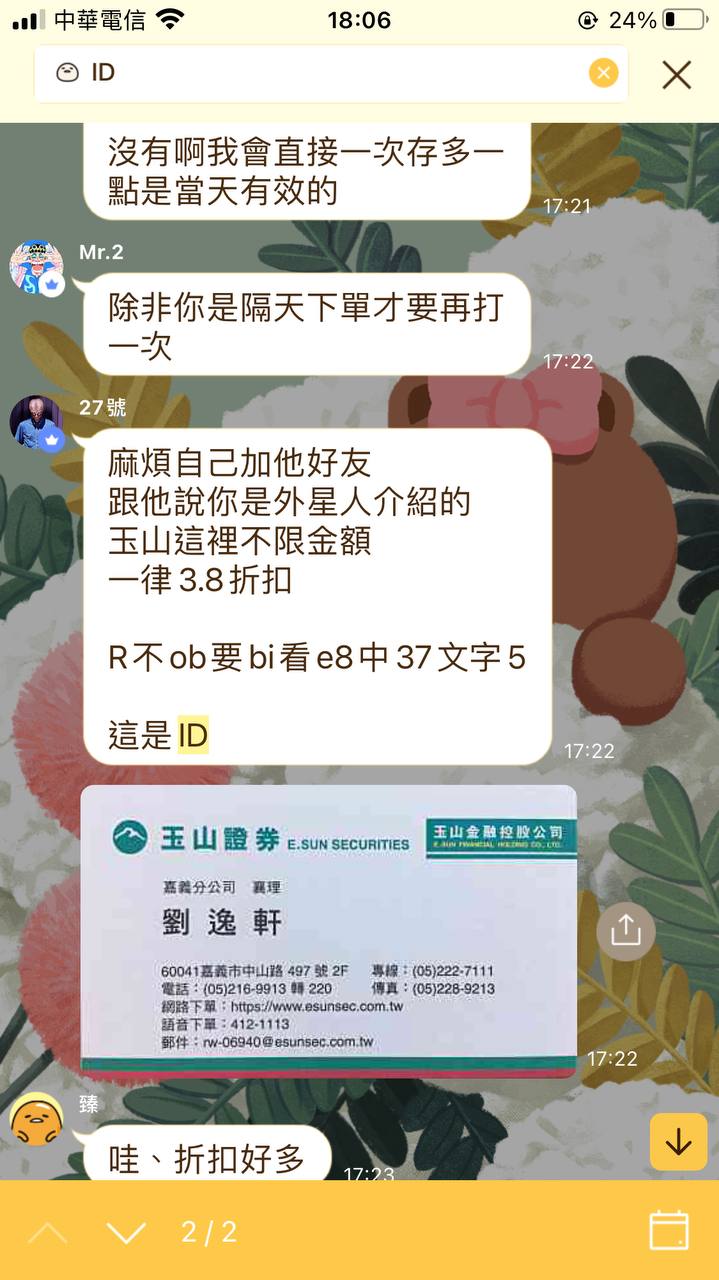Open Mr.2's profile avatar

(37, 267)
